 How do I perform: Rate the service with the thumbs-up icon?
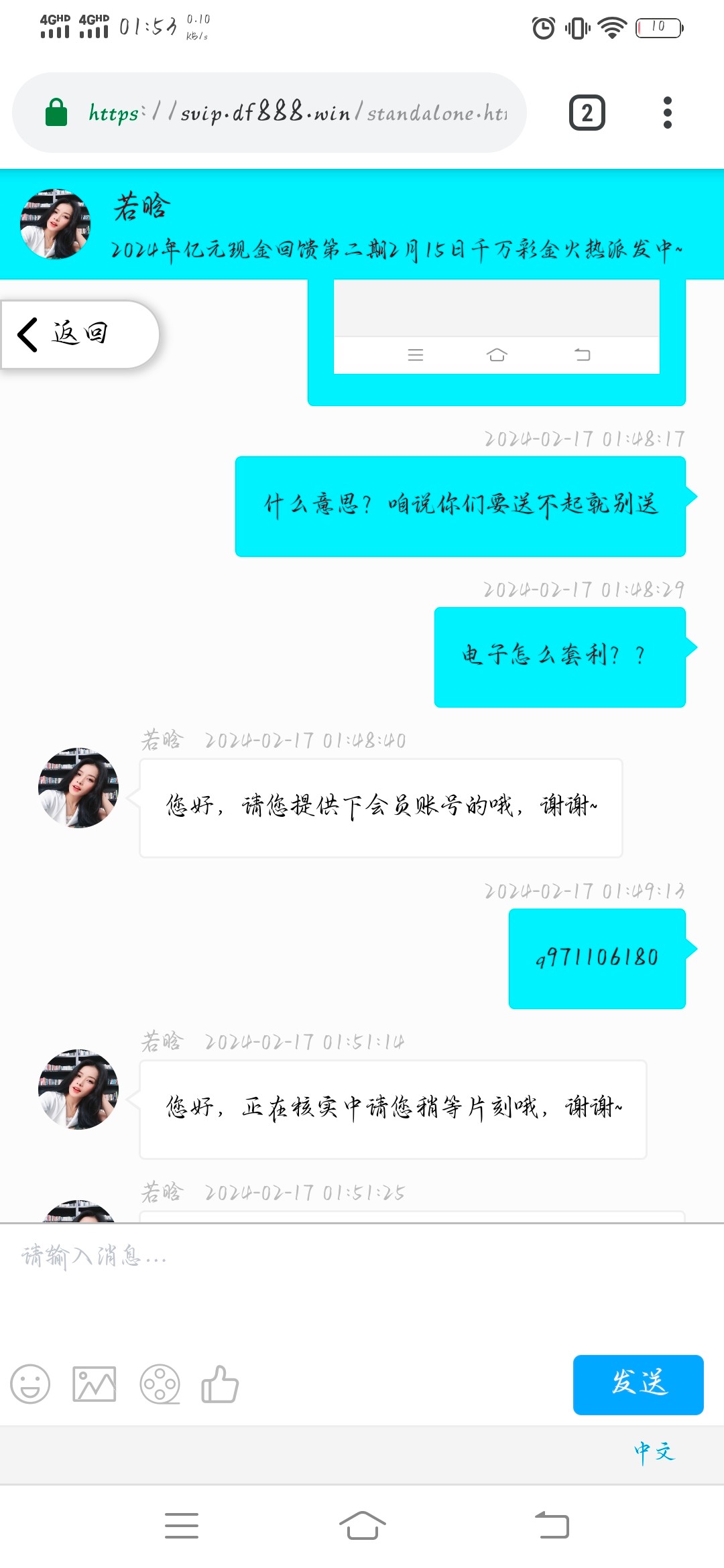coord(220,1384)
